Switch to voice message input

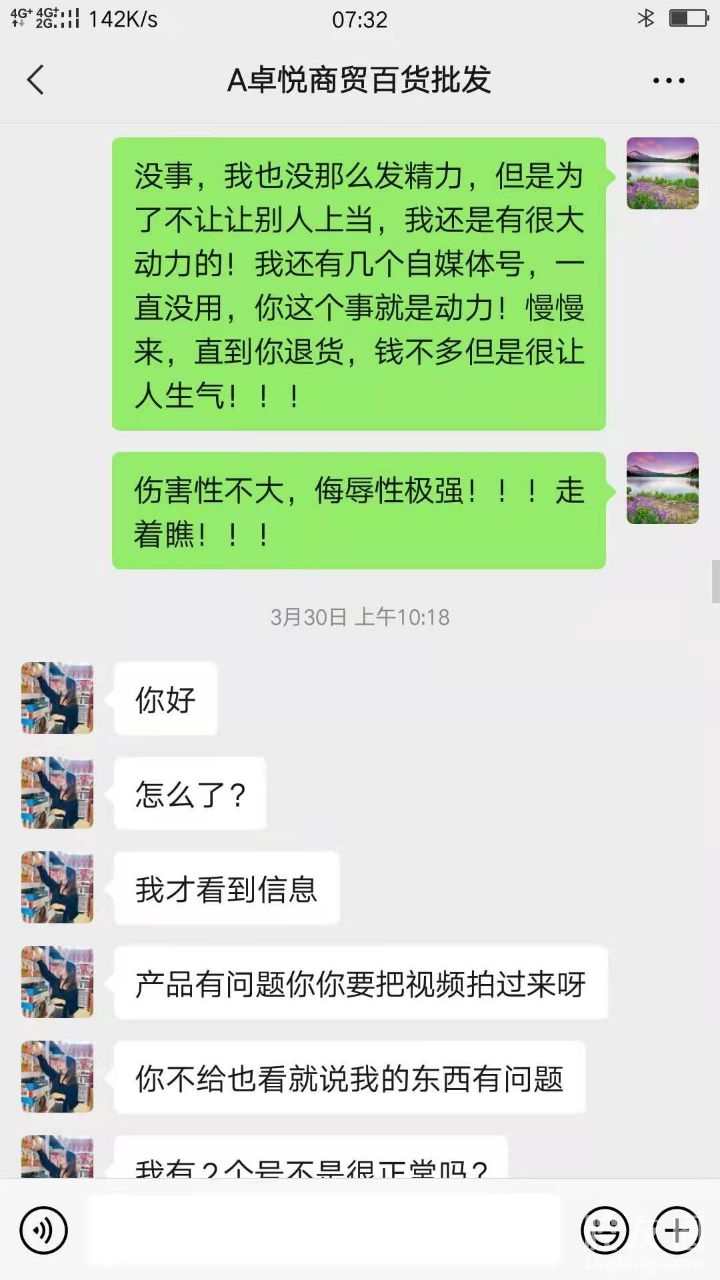43,1229
